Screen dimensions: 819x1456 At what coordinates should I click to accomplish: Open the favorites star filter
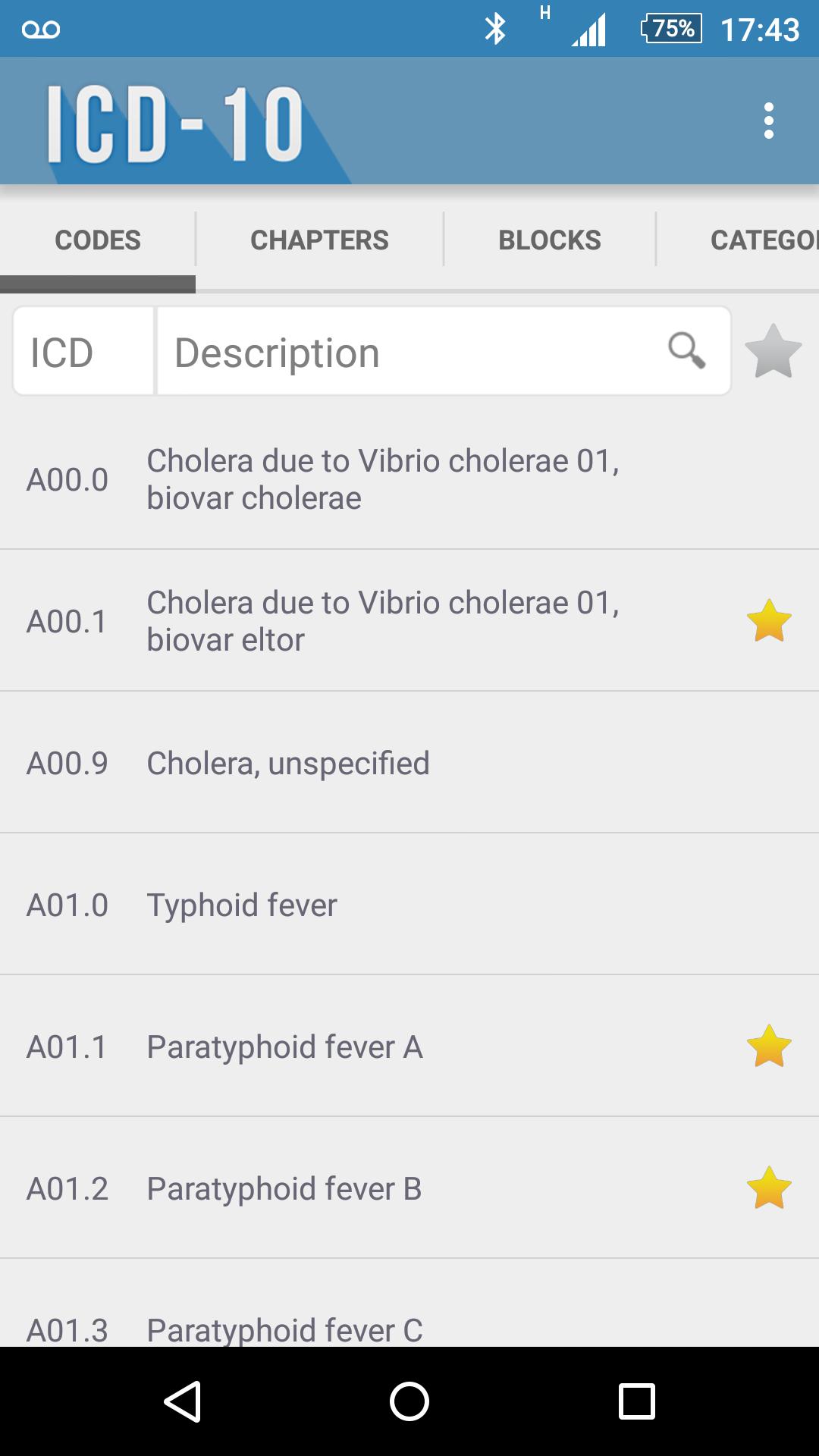773,351
